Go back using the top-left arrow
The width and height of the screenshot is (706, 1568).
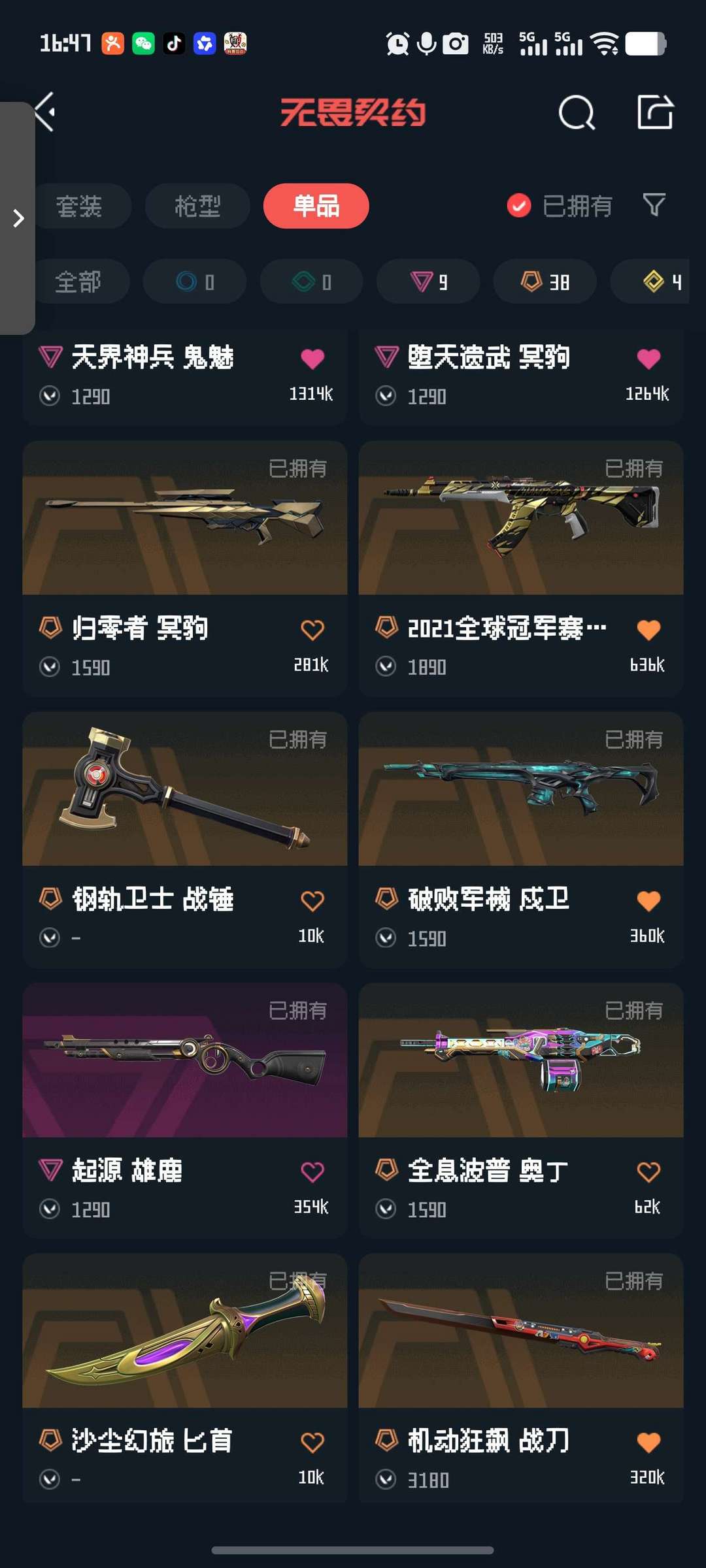pyautogui.click(x=44, y=112)
